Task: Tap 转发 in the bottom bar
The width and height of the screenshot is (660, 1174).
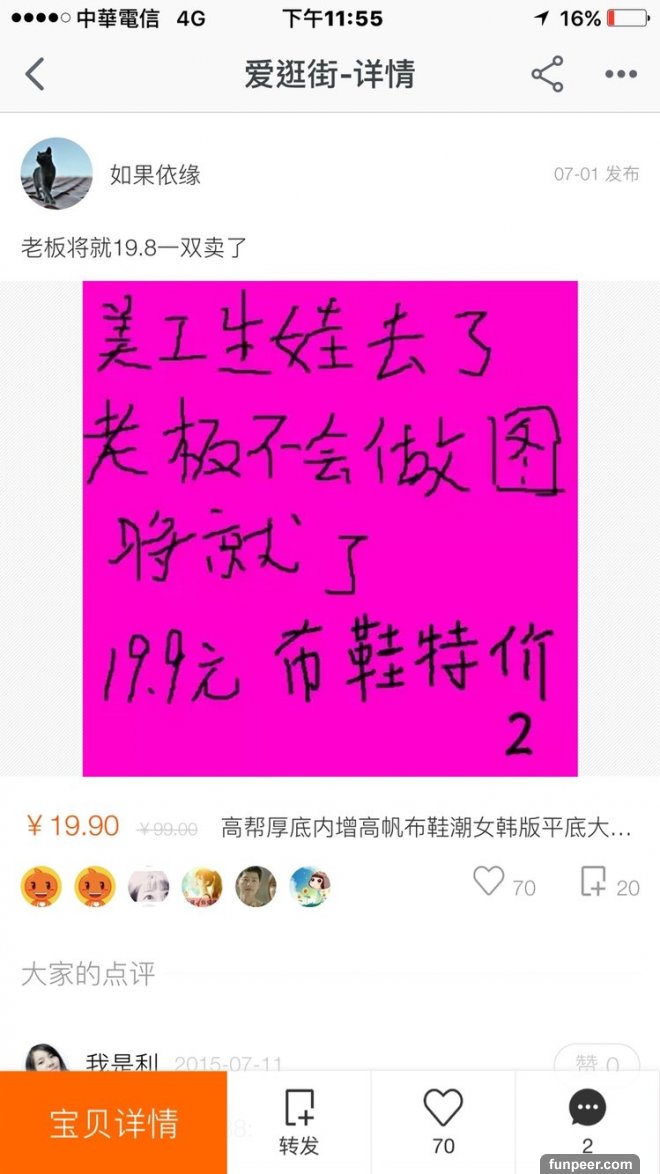Action: pos(299,1122)
